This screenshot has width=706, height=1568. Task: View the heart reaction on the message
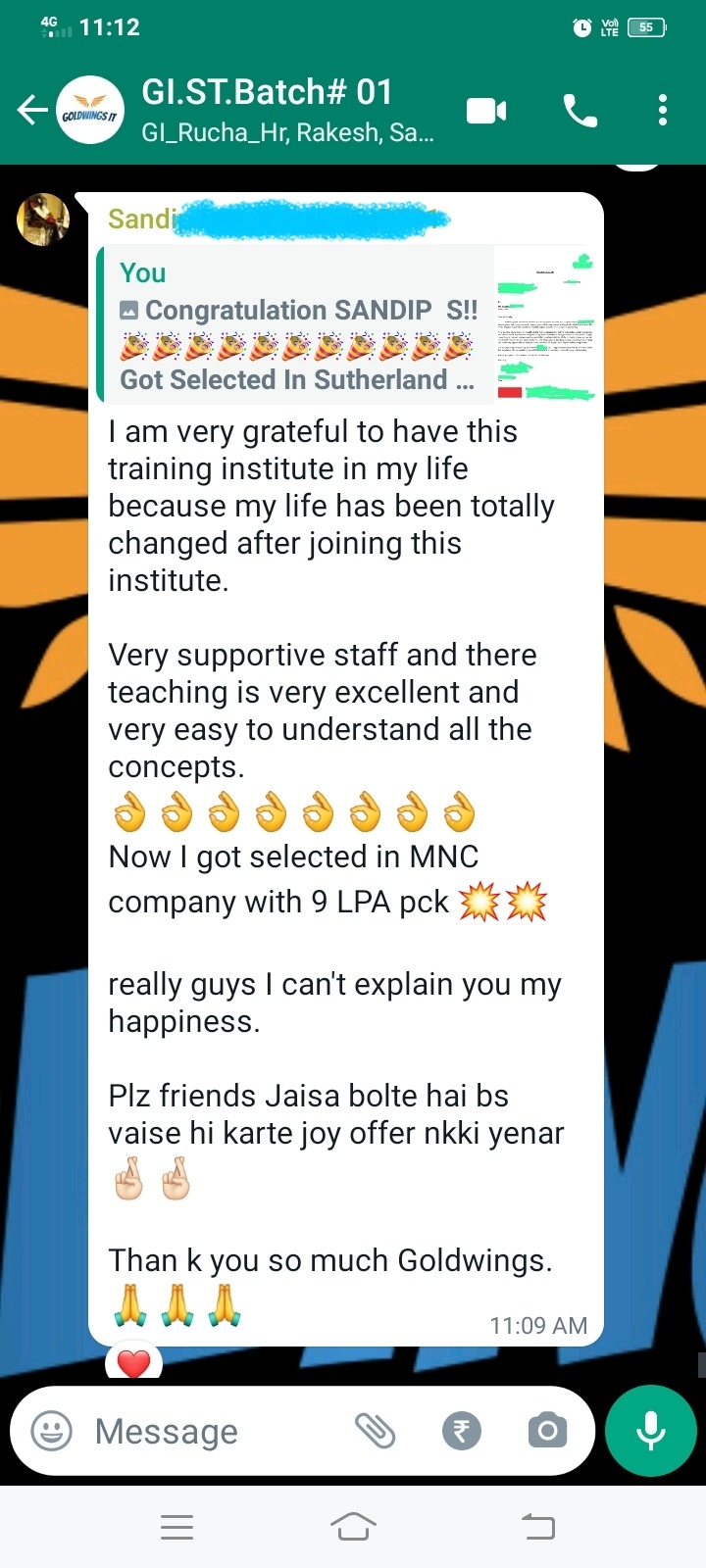point(133,1361)
